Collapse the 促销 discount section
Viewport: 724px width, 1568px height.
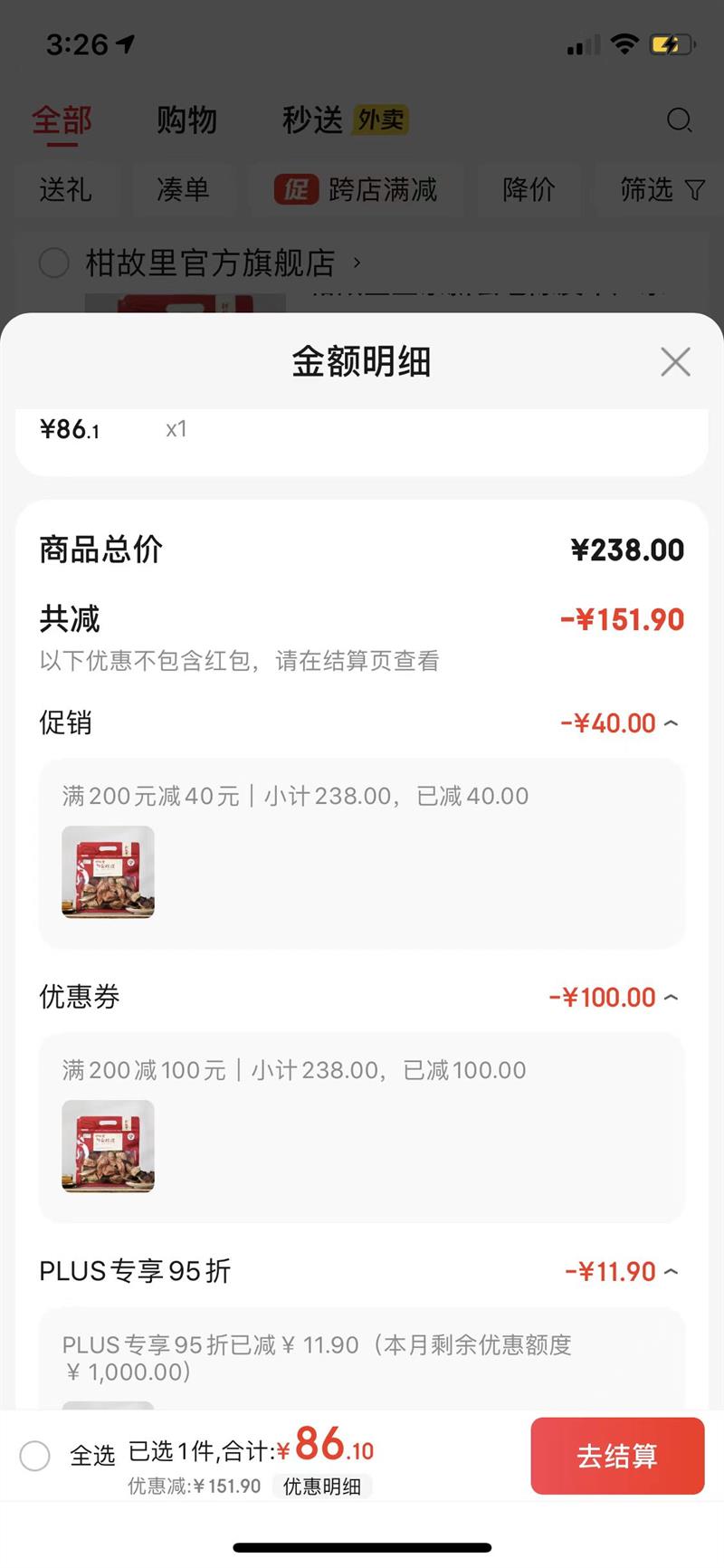671,723
